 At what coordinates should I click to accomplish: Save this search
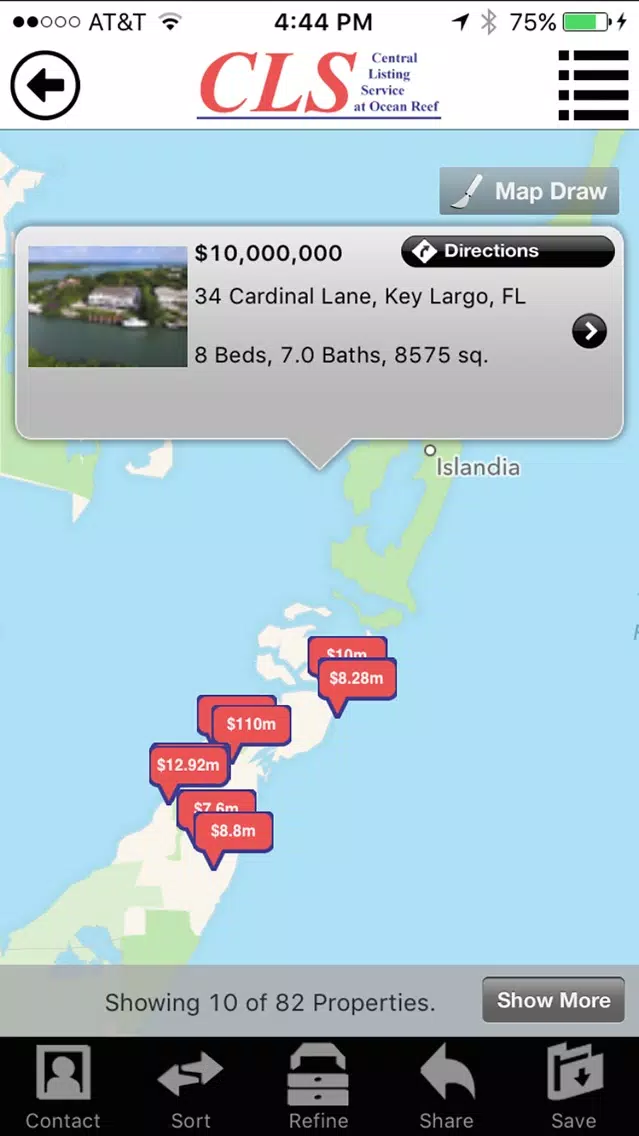[x=574, y=1087]
